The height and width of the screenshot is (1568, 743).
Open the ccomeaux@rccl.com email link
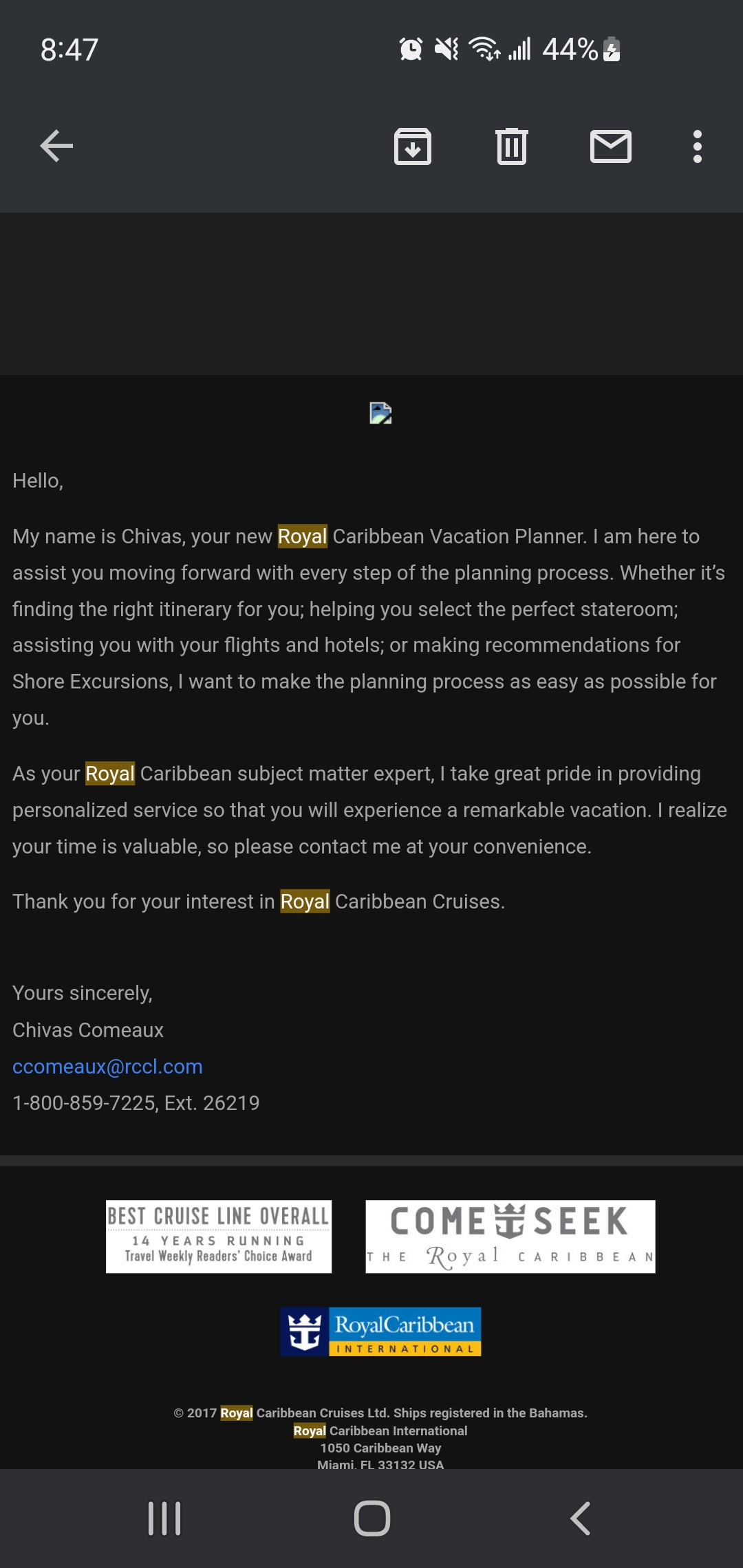tap(107, 1067)
